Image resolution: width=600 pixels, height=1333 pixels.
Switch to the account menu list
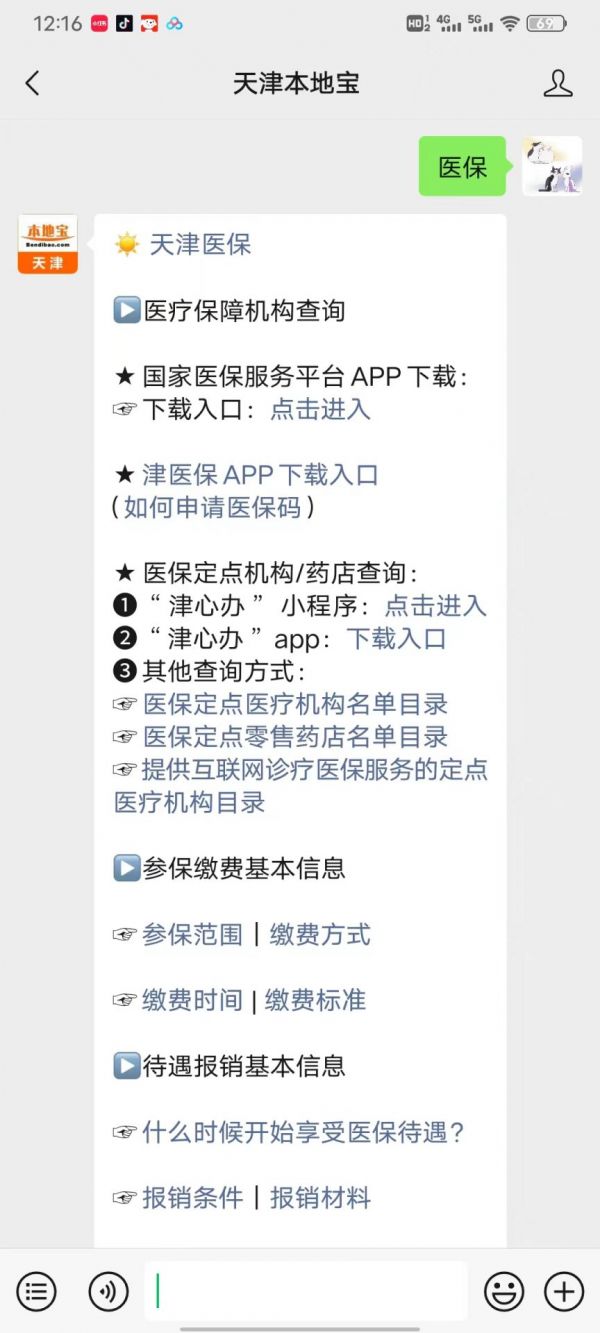(37, 1291)
